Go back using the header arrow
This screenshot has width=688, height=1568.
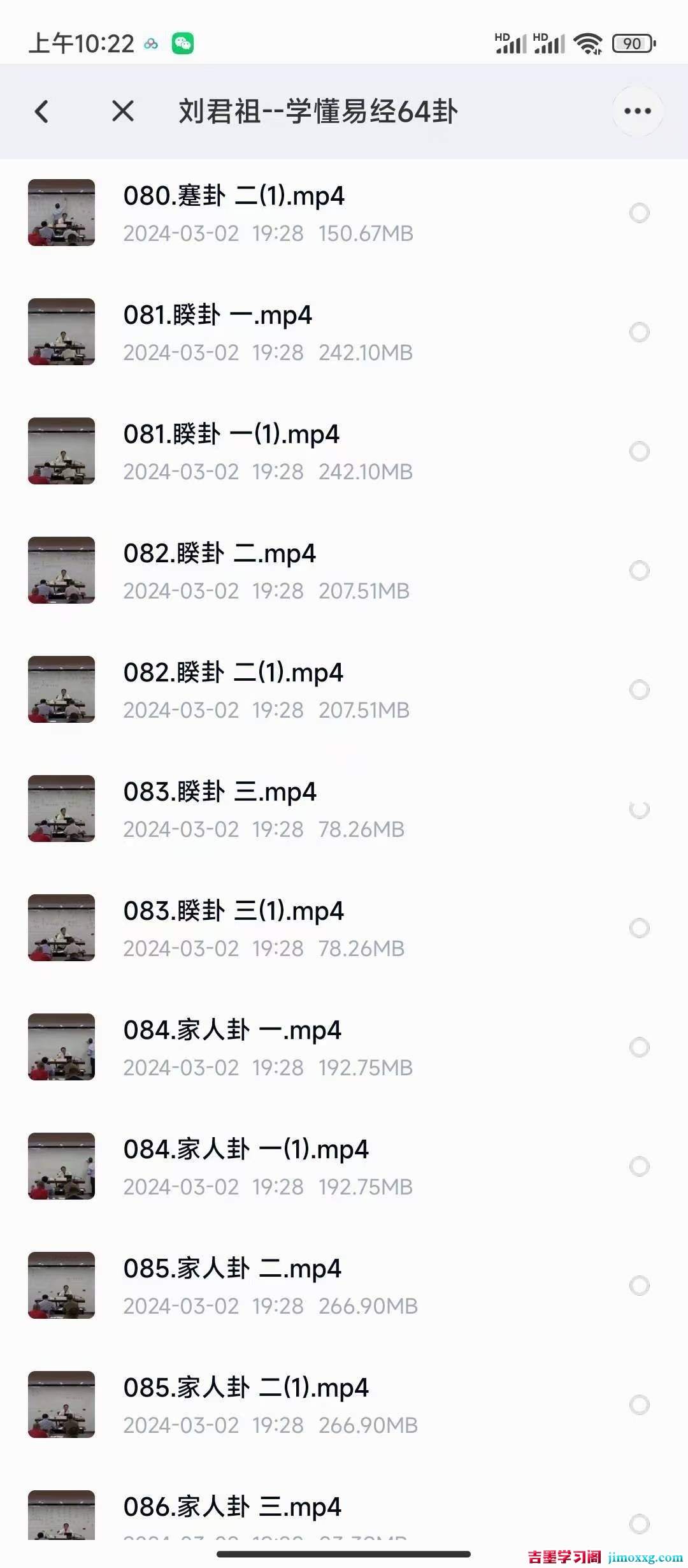coord(42,112)
